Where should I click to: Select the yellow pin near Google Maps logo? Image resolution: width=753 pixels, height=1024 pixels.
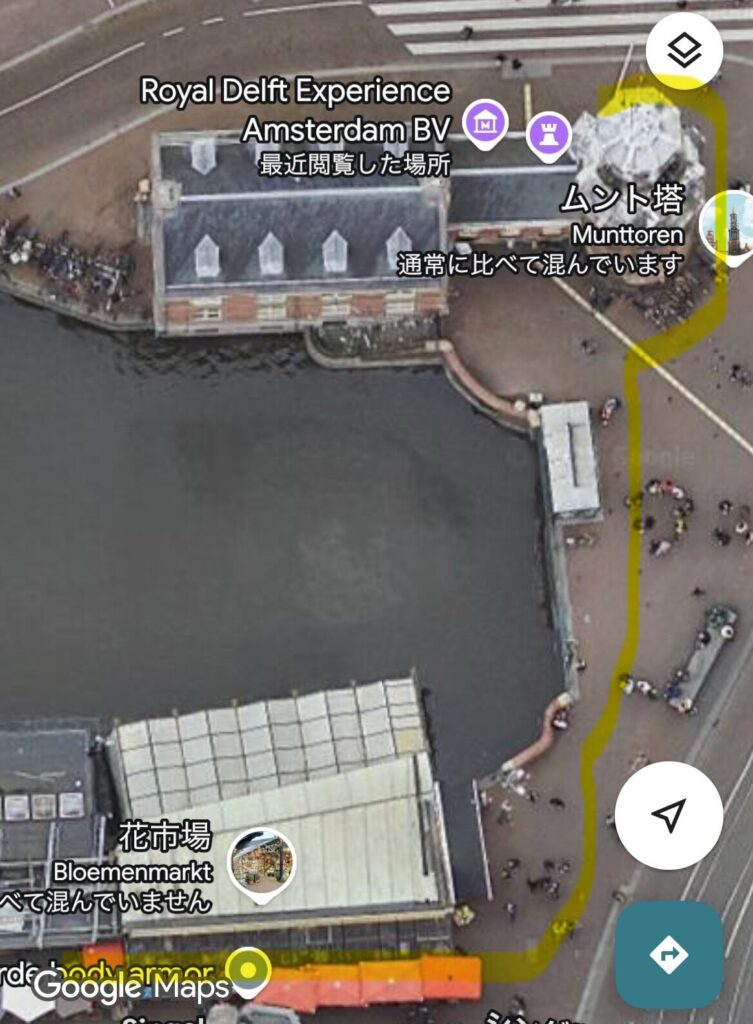click(x=248, y=969)
